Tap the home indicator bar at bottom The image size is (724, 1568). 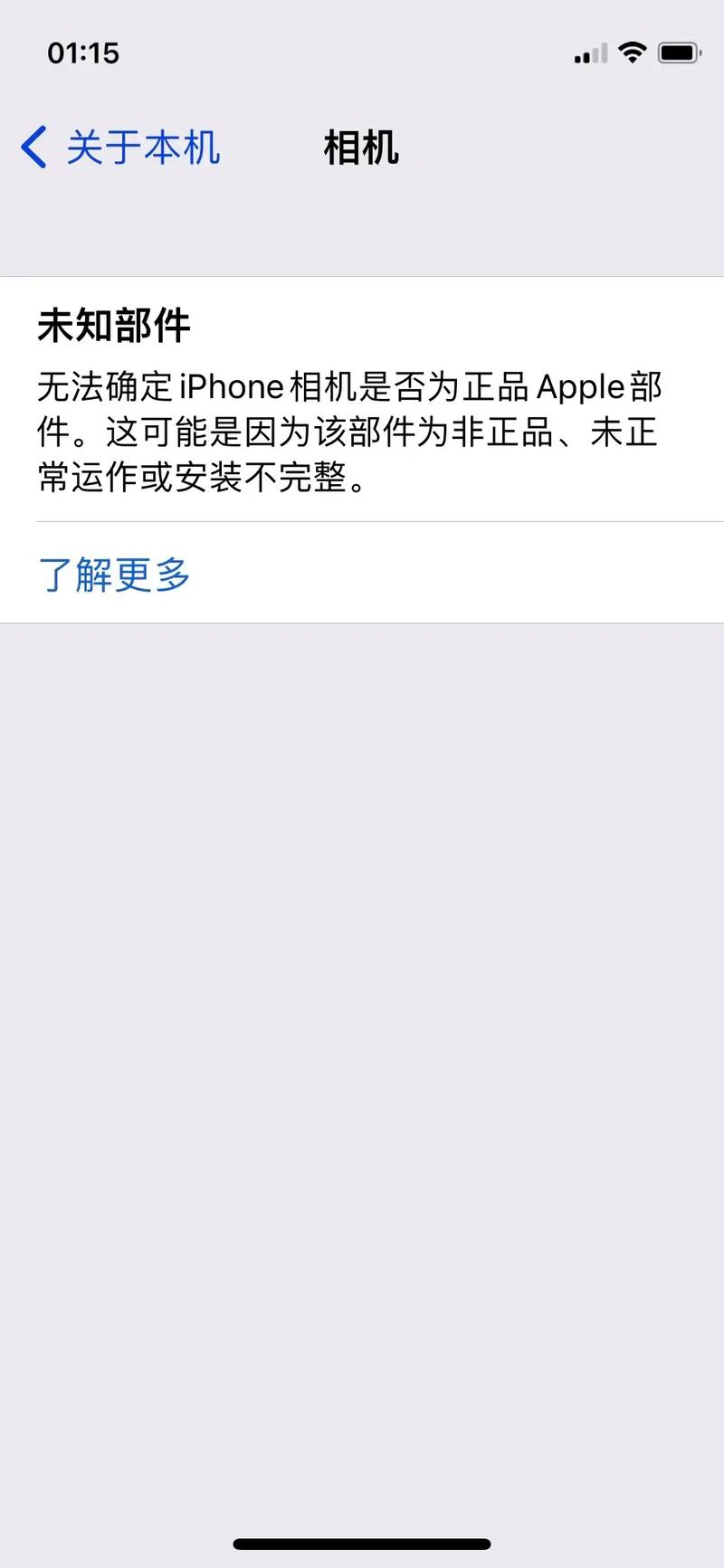coord(362,1544)
